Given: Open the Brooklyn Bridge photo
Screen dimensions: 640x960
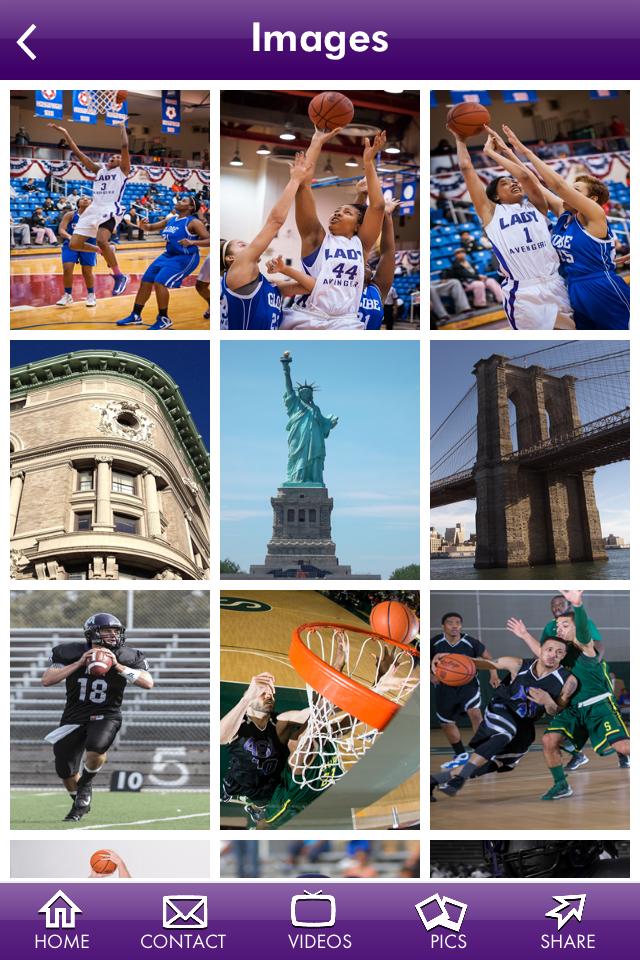Looking at the screenshot, I should coord(530,460).
